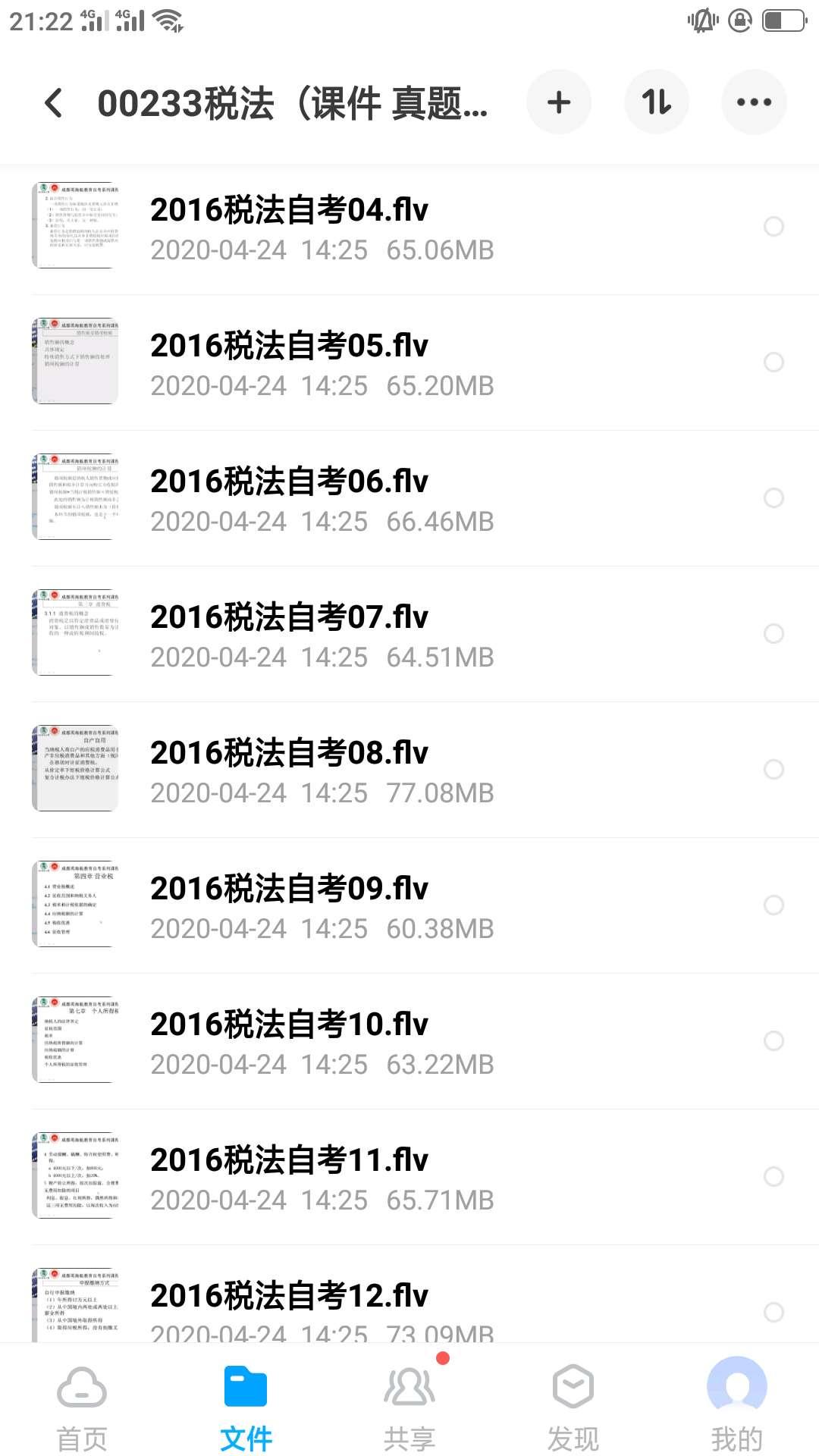Select the circle next to 2016税法自考12.flv

click(x=775, y=1313)
